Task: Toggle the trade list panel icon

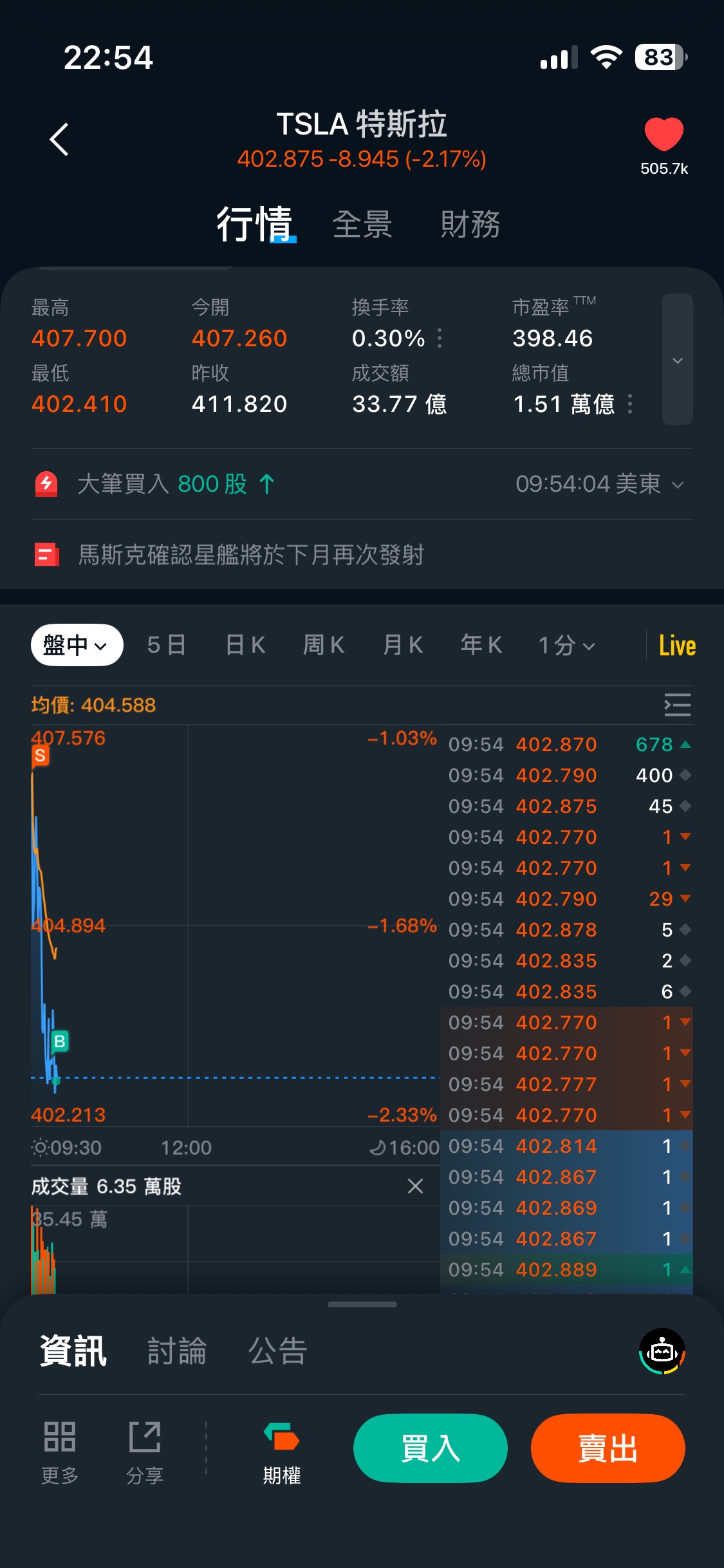Action: [x=677, y=705]
